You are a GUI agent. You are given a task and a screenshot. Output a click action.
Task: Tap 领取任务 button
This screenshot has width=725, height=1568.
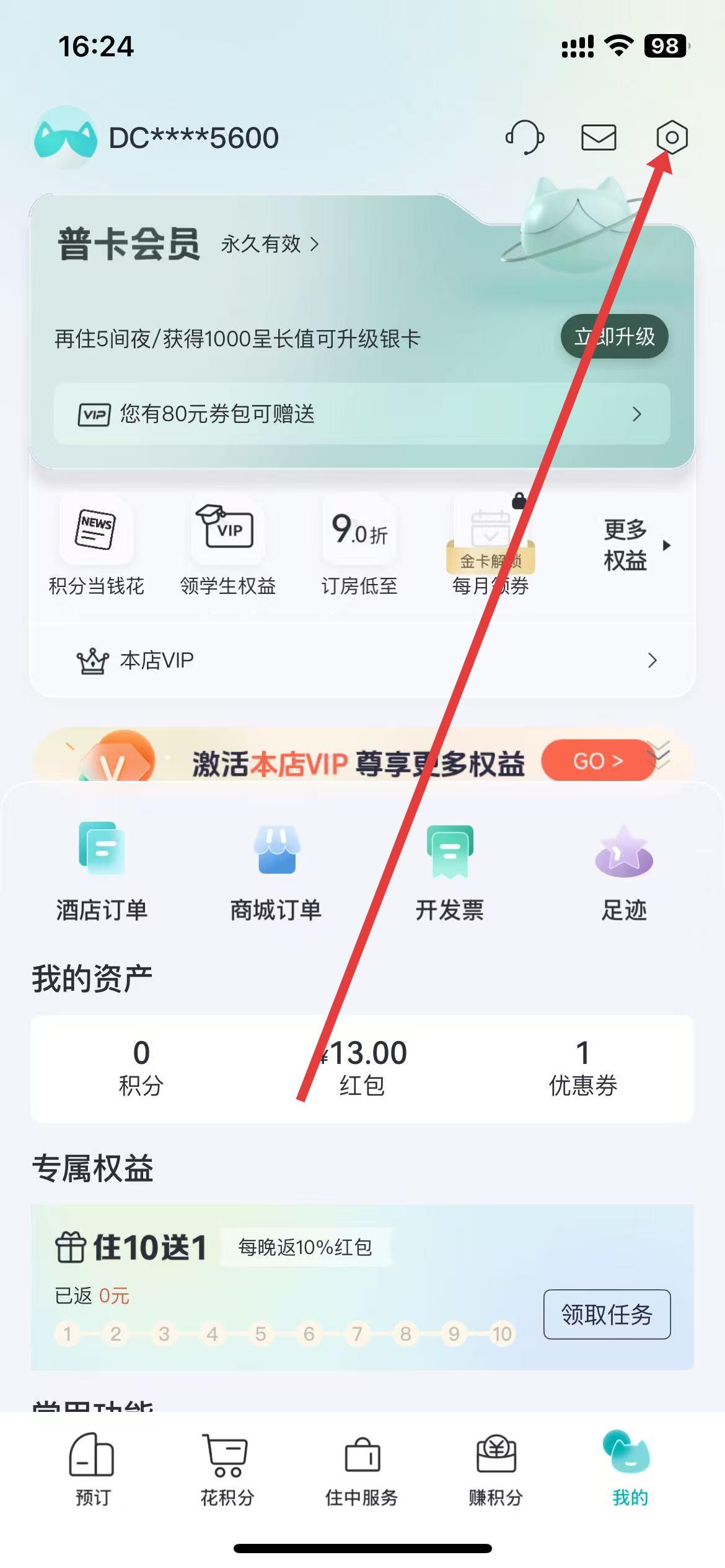tap(607, 1314)
